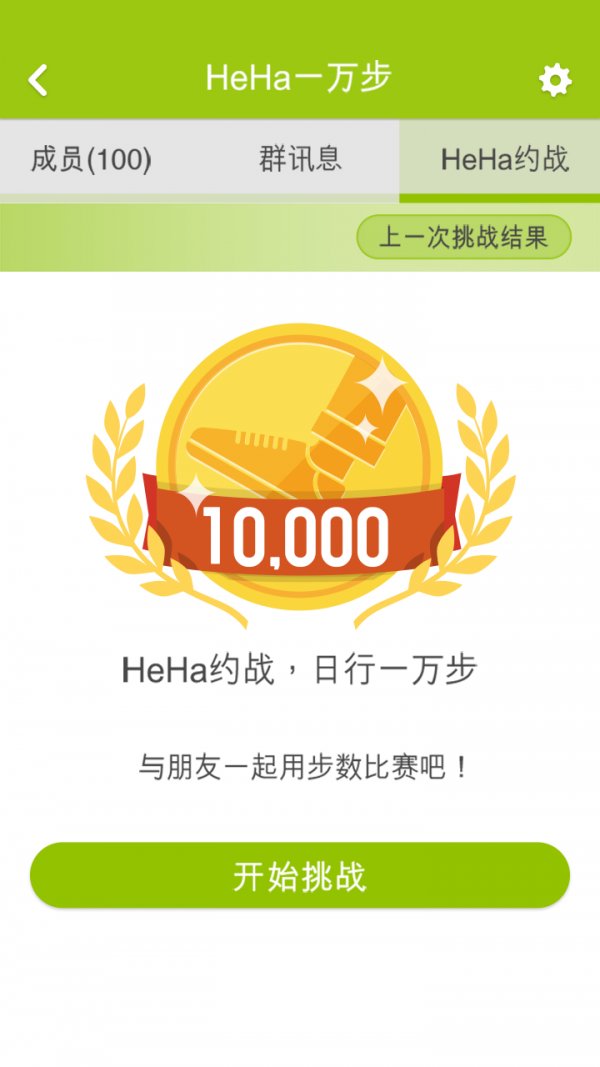Switch to the 成员(100) tab

point(91,159)
